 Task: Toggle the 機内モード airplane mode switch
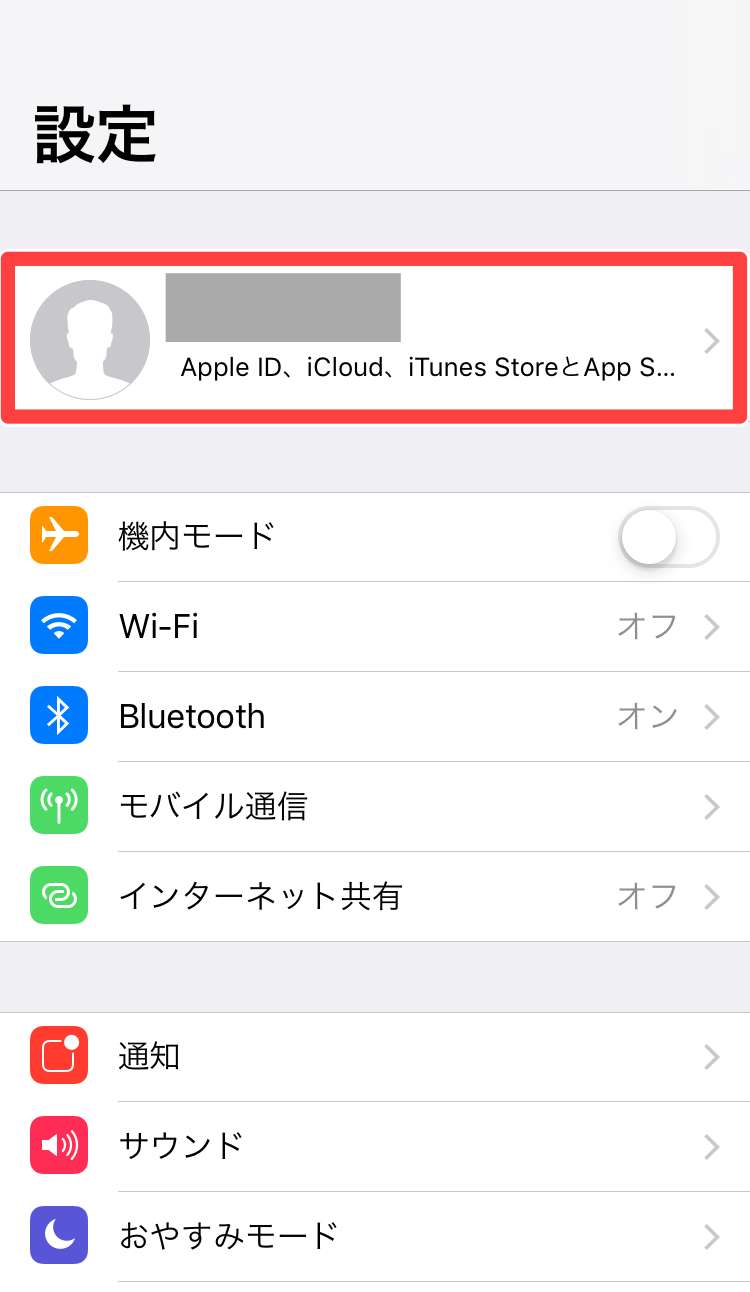click(668, 537)
